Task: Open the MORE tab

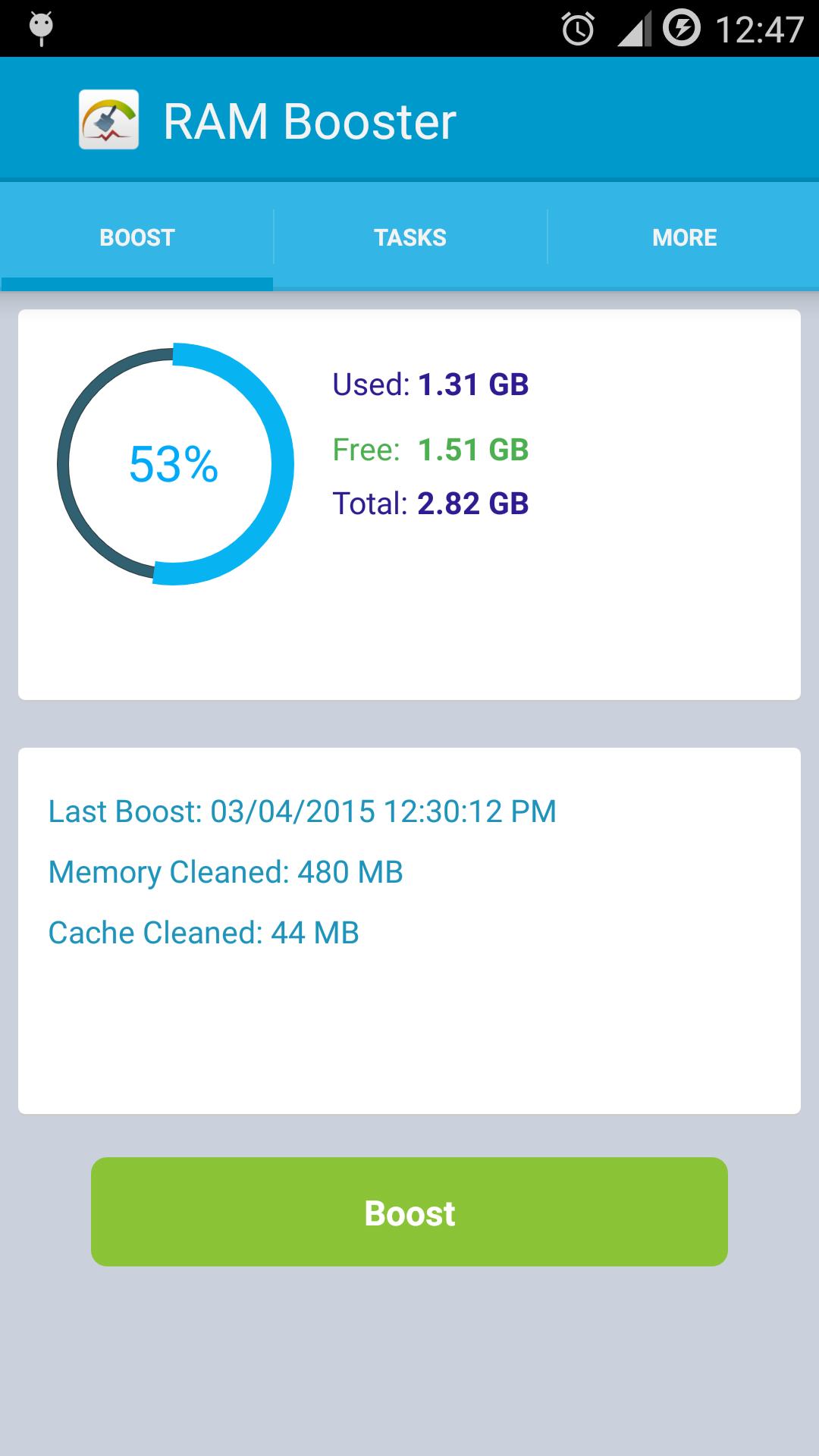Action: click(x=683, y=237)
